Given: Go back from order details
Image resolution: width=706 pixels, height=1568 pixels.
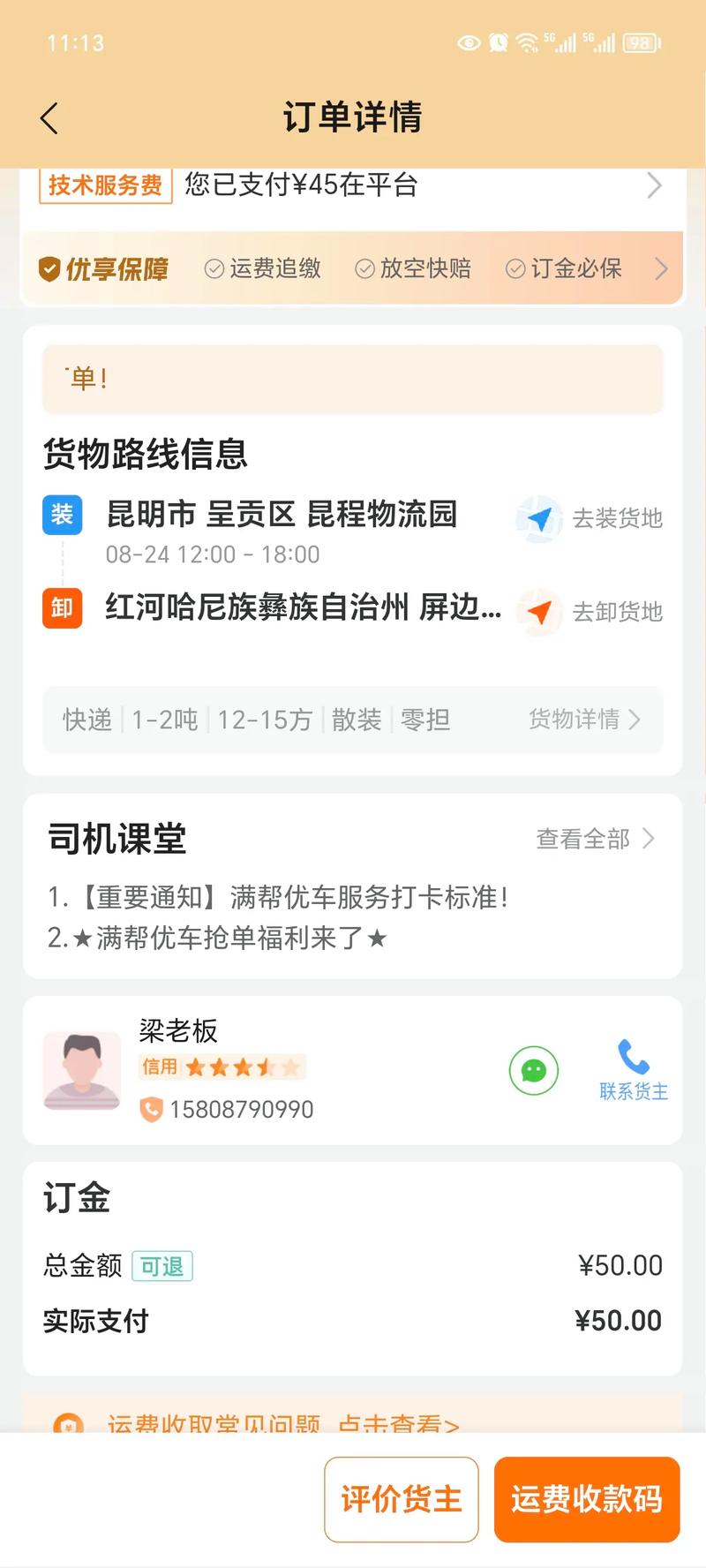Looking at the screenshot, I should pyautogui.click(x=49, y=118).
